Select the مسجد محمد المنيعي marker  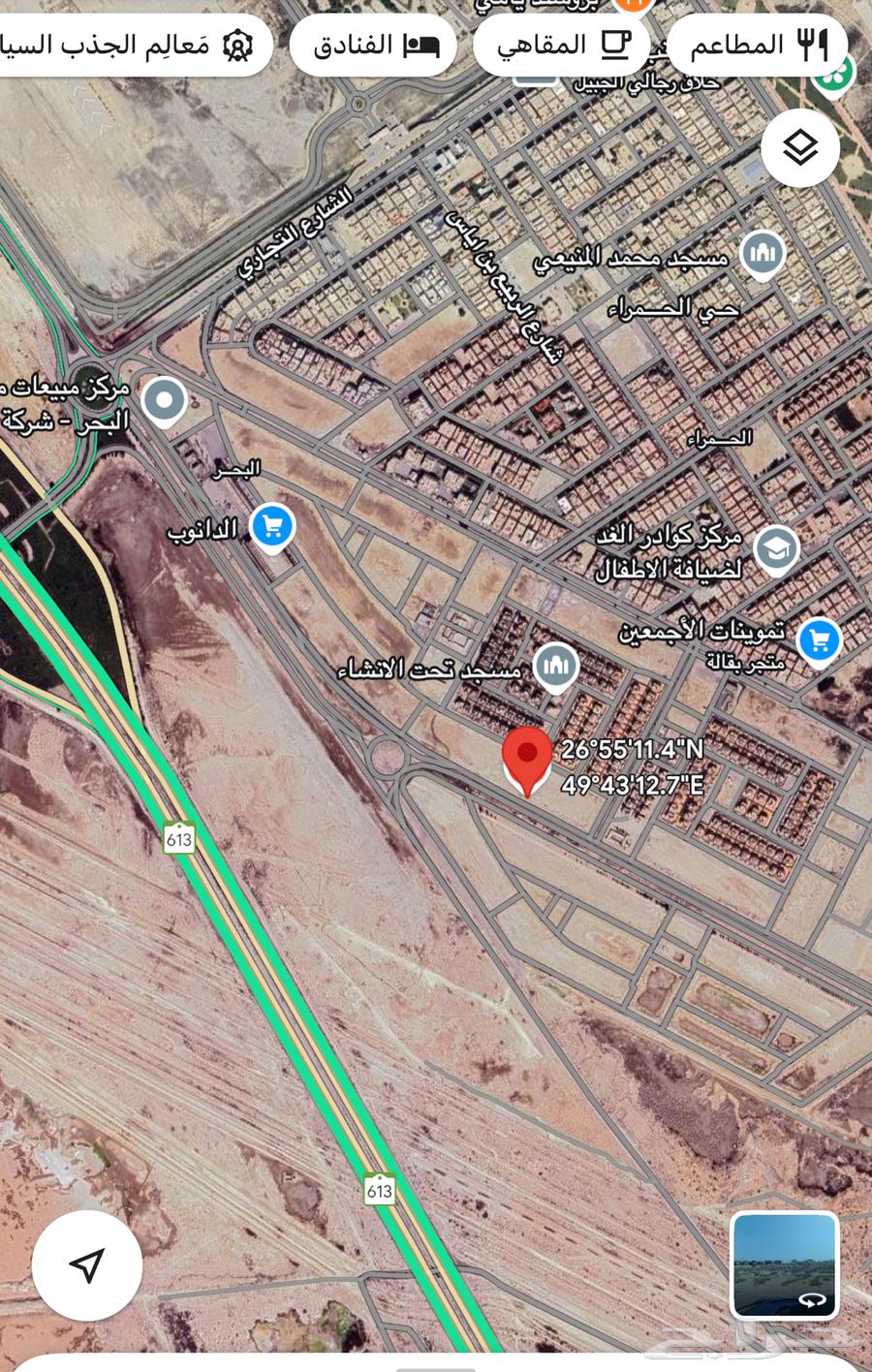pos(762,254)
